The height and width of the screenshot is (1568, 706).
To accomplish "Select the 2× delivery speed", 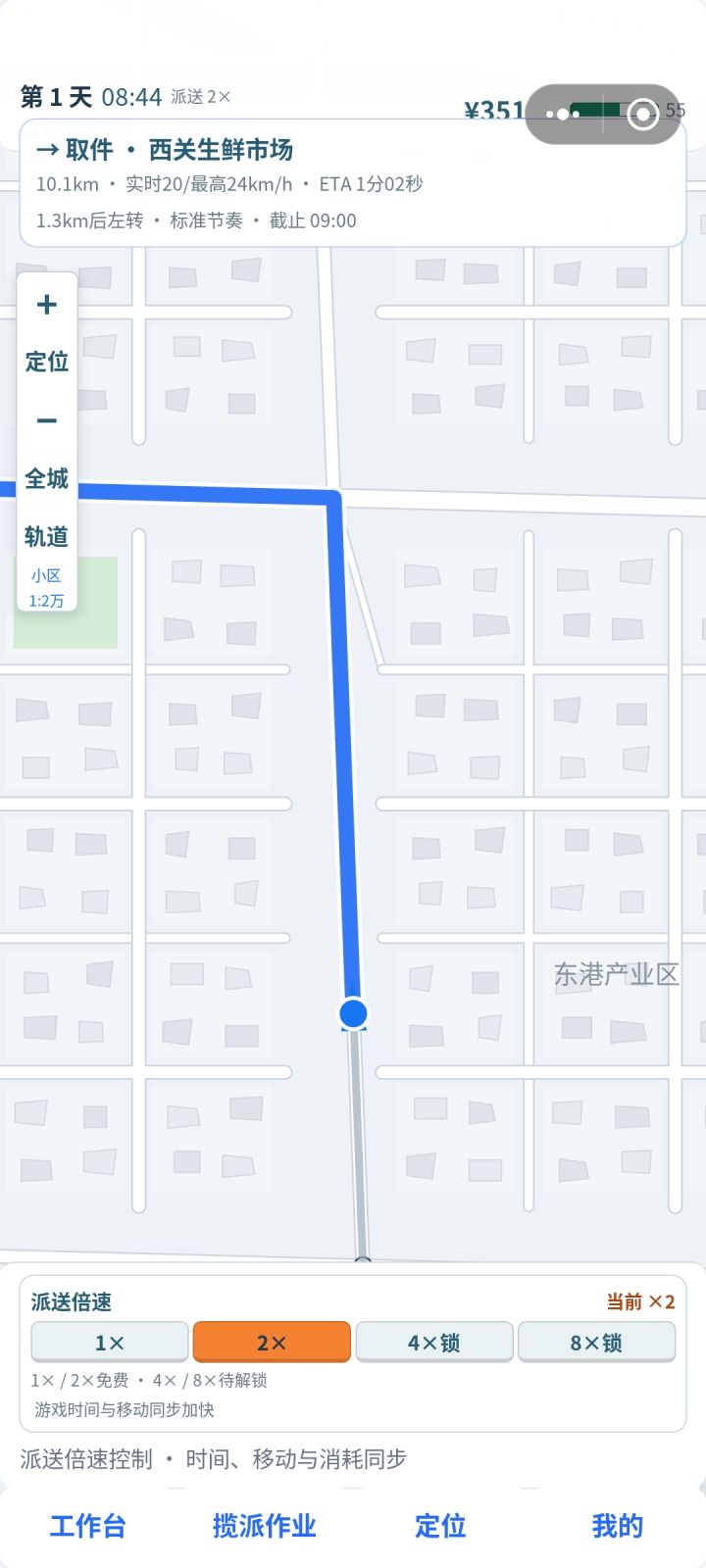I will pyautogui.click(x=272, y=1343).
